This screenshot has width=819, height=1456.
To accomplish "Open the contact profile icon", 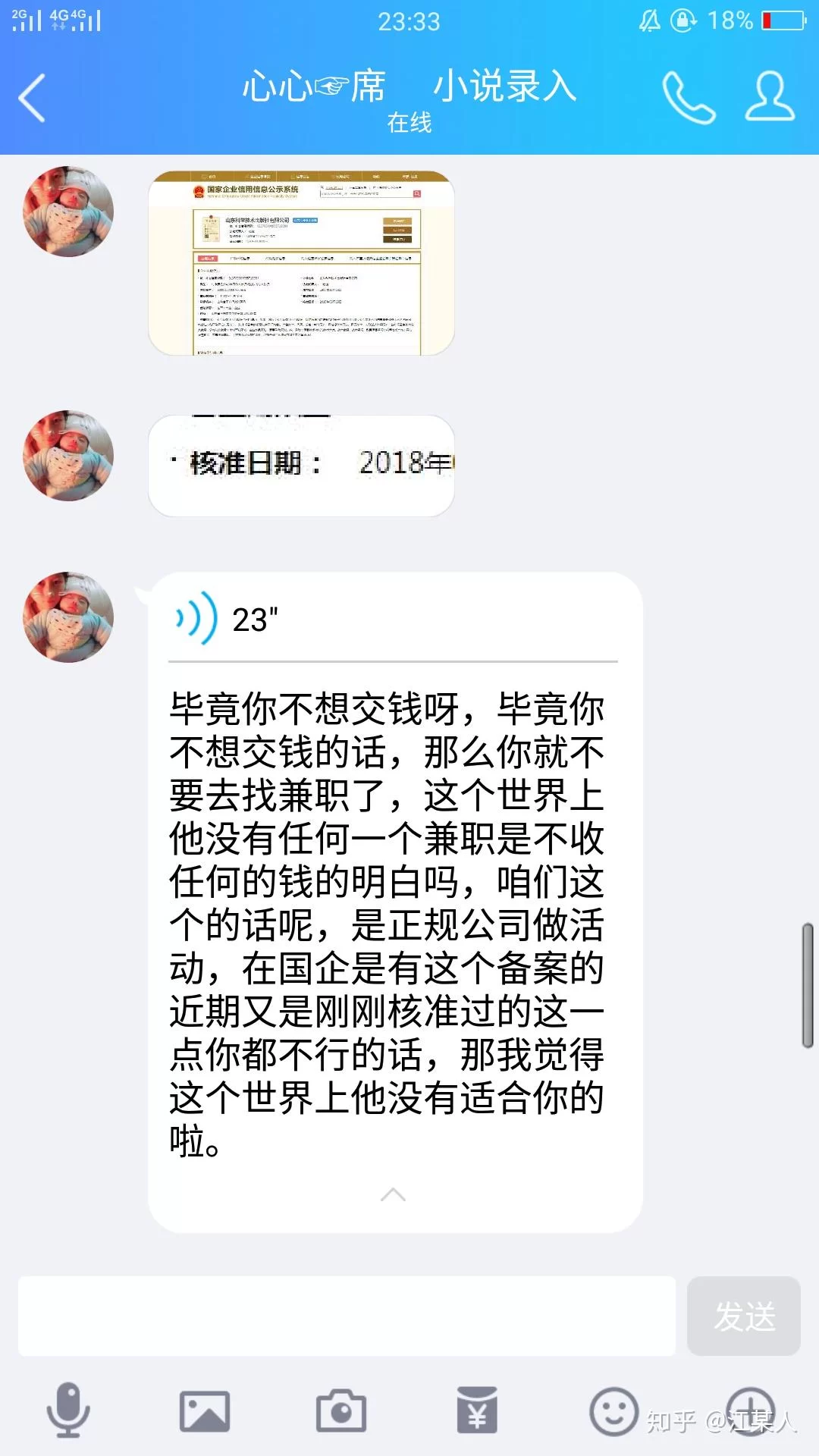I will 770,98.
